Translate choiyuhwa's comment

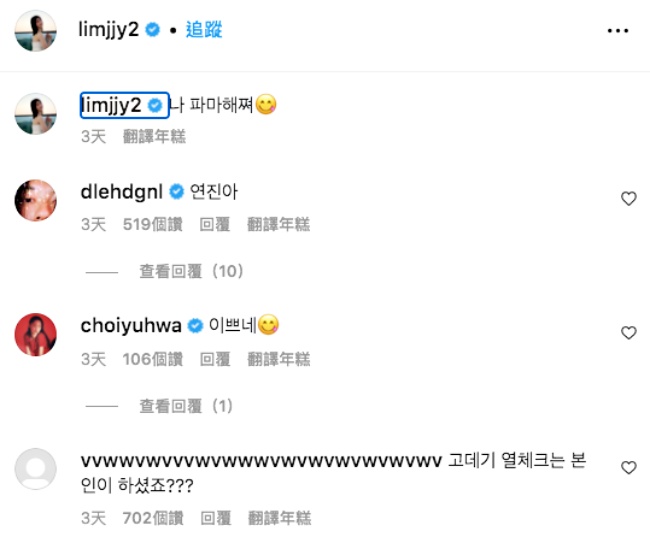pos(278,359)
